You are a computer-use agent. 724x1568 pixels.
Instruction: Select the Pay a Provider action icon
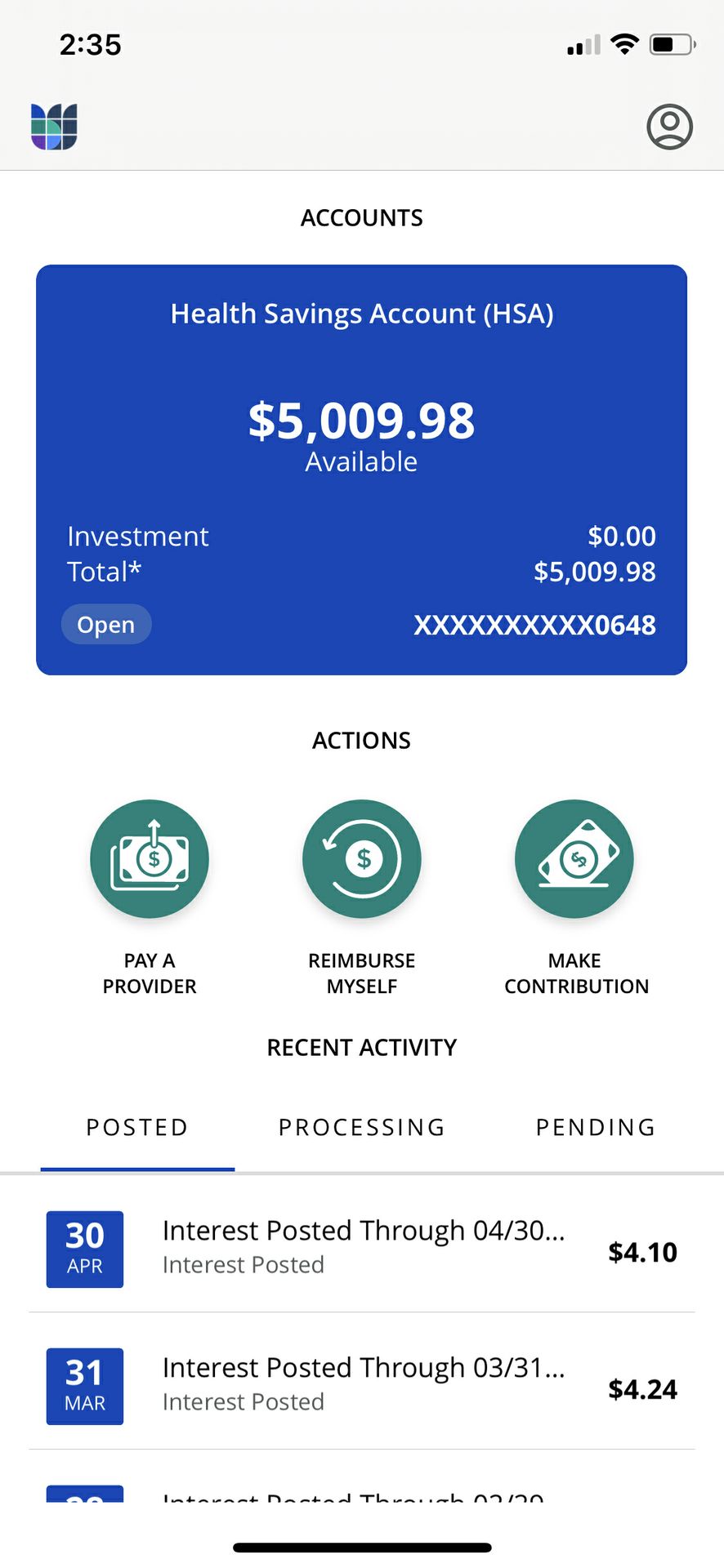pyautogui.click(x=150, y=858)
